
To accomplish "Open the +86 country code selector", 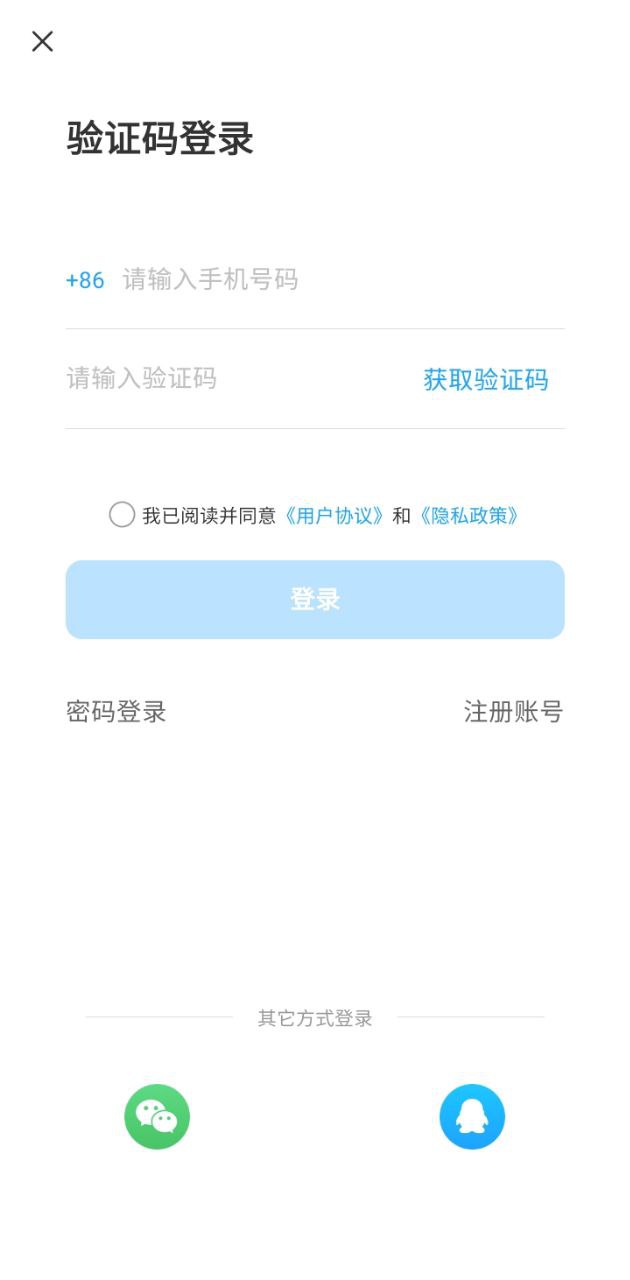I will [x=85, y=280].
